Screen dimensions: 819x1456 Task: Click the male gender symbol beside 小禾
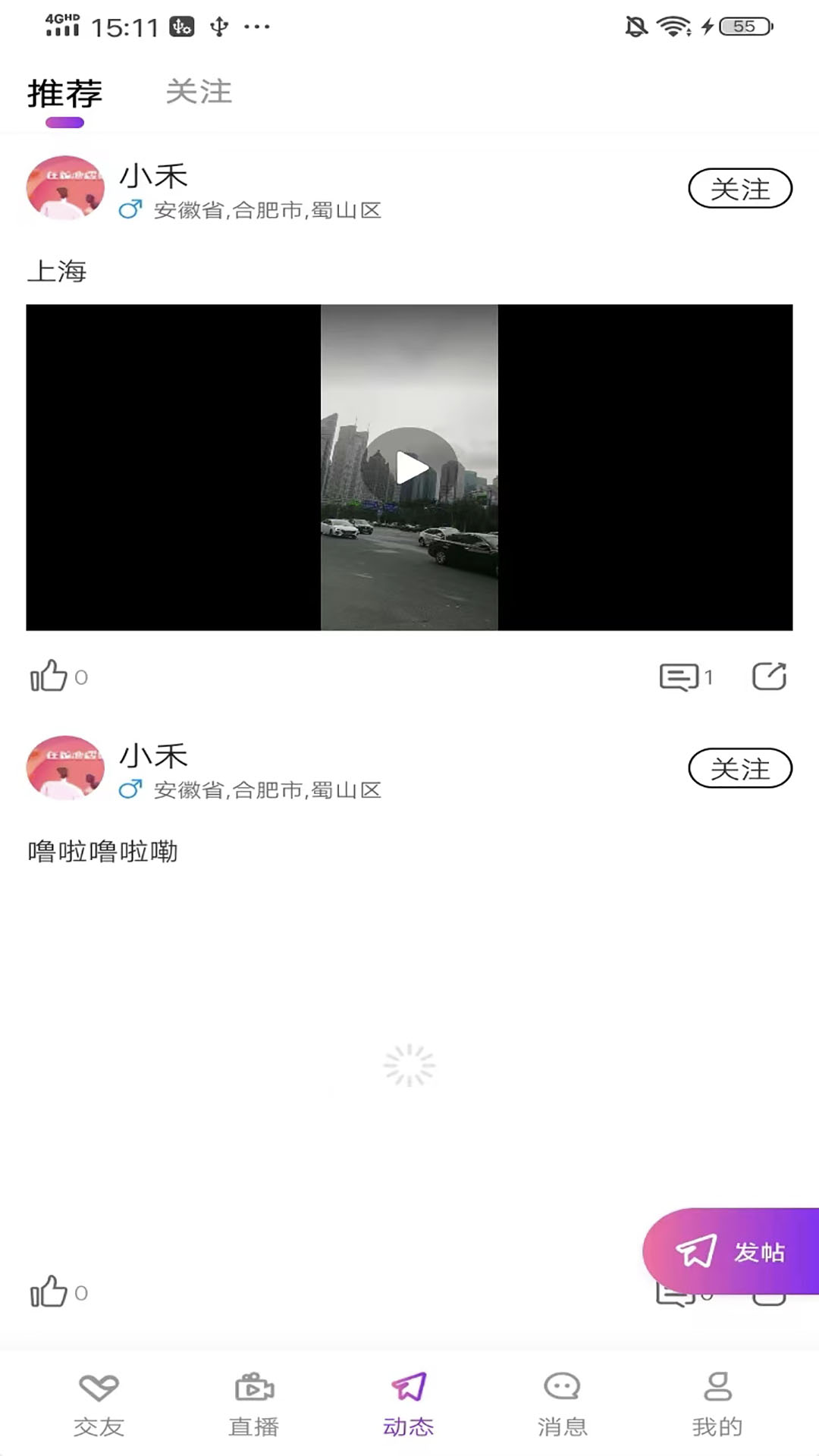point(131,210)
